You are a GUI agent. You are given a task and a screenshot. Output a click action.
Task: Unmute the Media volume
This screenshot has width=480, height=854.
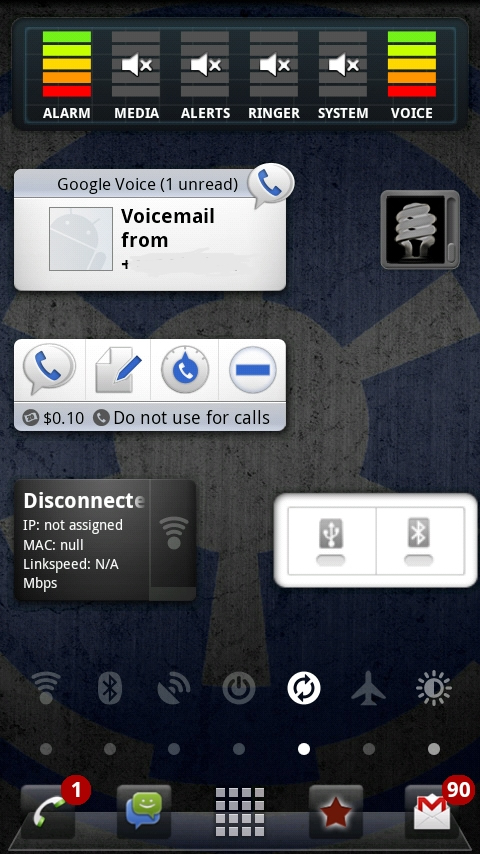[x=136, y=75]
